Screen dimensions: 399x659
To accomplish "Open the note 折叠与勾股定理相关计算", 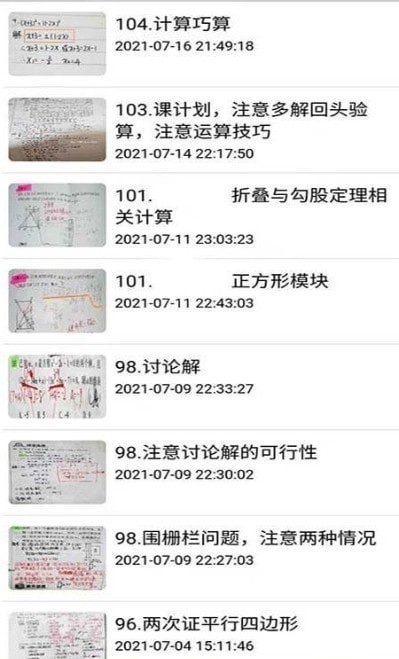I will coord(199,216).
